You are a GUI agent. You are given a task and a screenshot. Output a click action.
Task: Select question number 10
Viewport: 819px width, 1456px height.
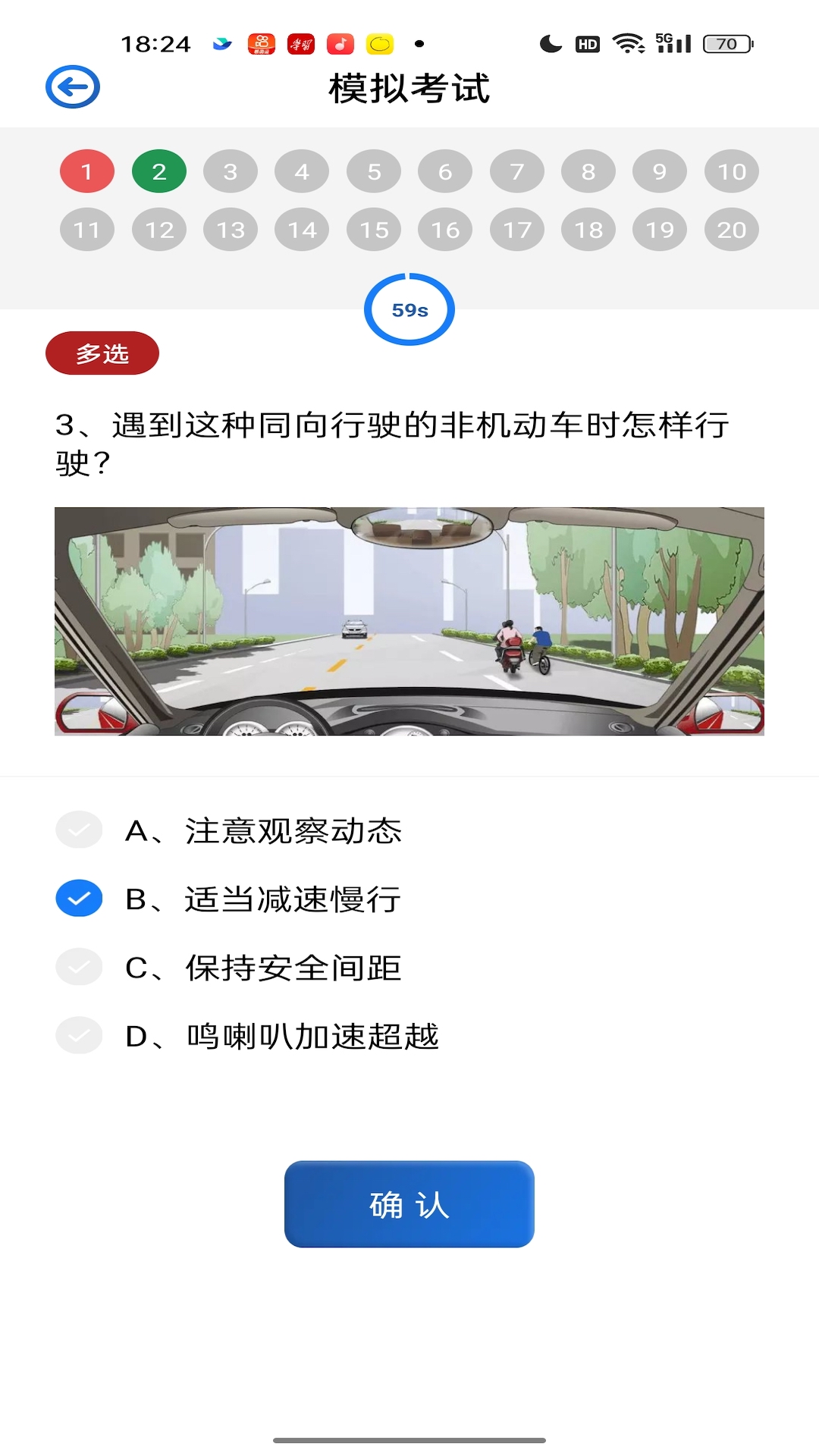[732, 171]
